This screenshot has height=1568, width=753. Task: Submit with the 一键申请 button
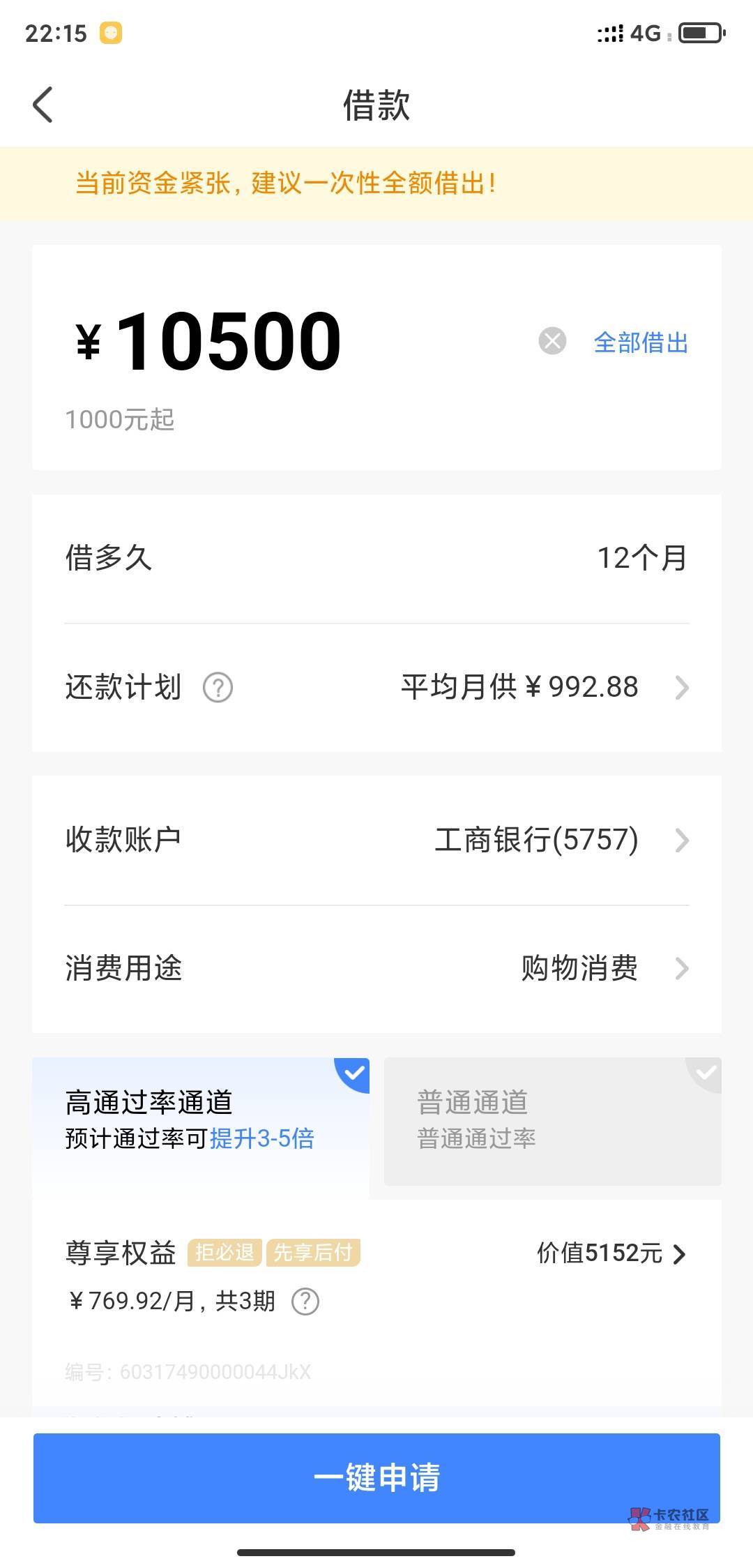(376, 1477)
